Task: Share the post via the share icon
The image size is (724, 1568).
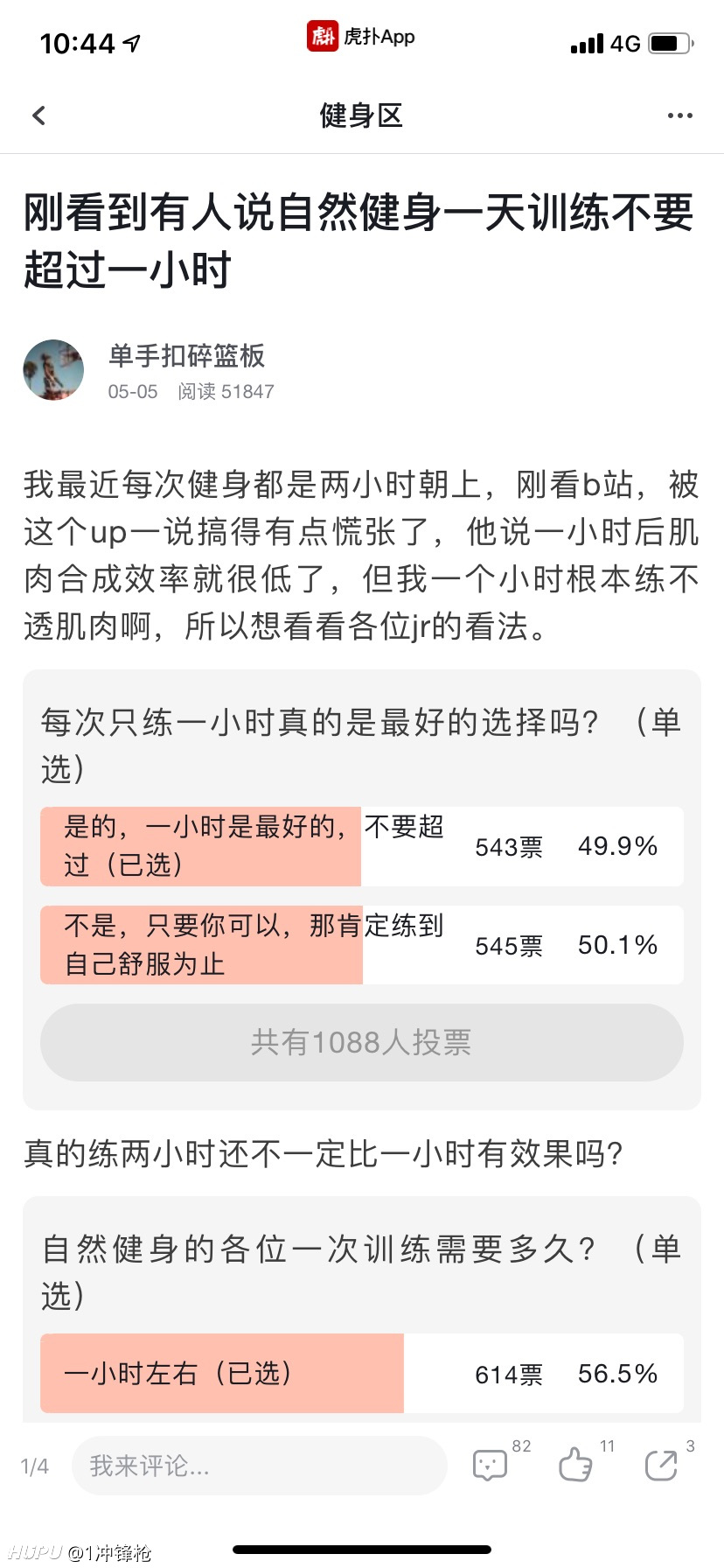Action: (x=661, y=1465)
